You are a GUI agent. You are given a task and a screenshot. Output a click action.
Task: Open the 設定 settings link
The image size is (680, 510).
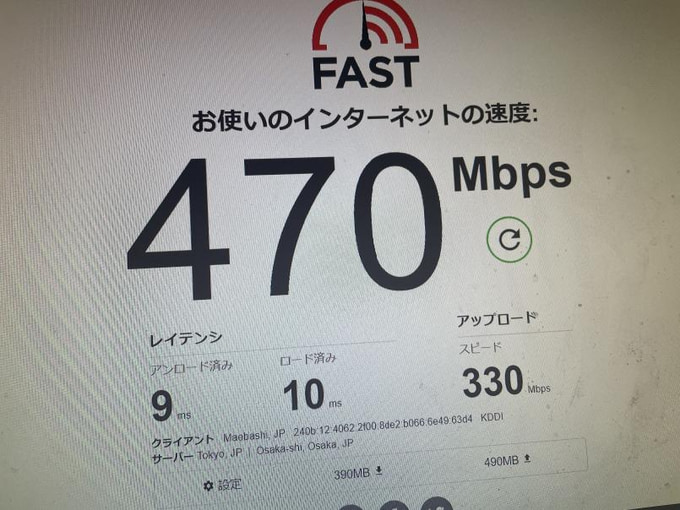pos(222,485)
